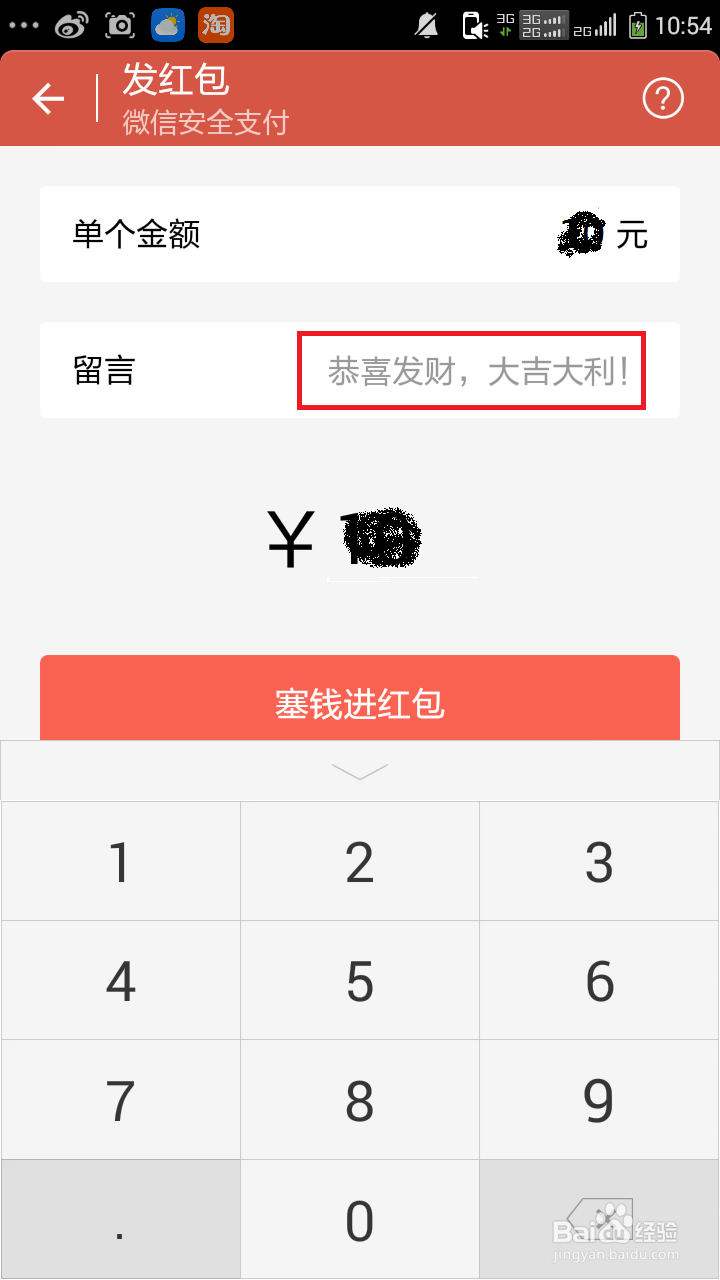Tap the 留言 greeting message input field
Screen dimensions: 720x1280
(x=470, y=370)
